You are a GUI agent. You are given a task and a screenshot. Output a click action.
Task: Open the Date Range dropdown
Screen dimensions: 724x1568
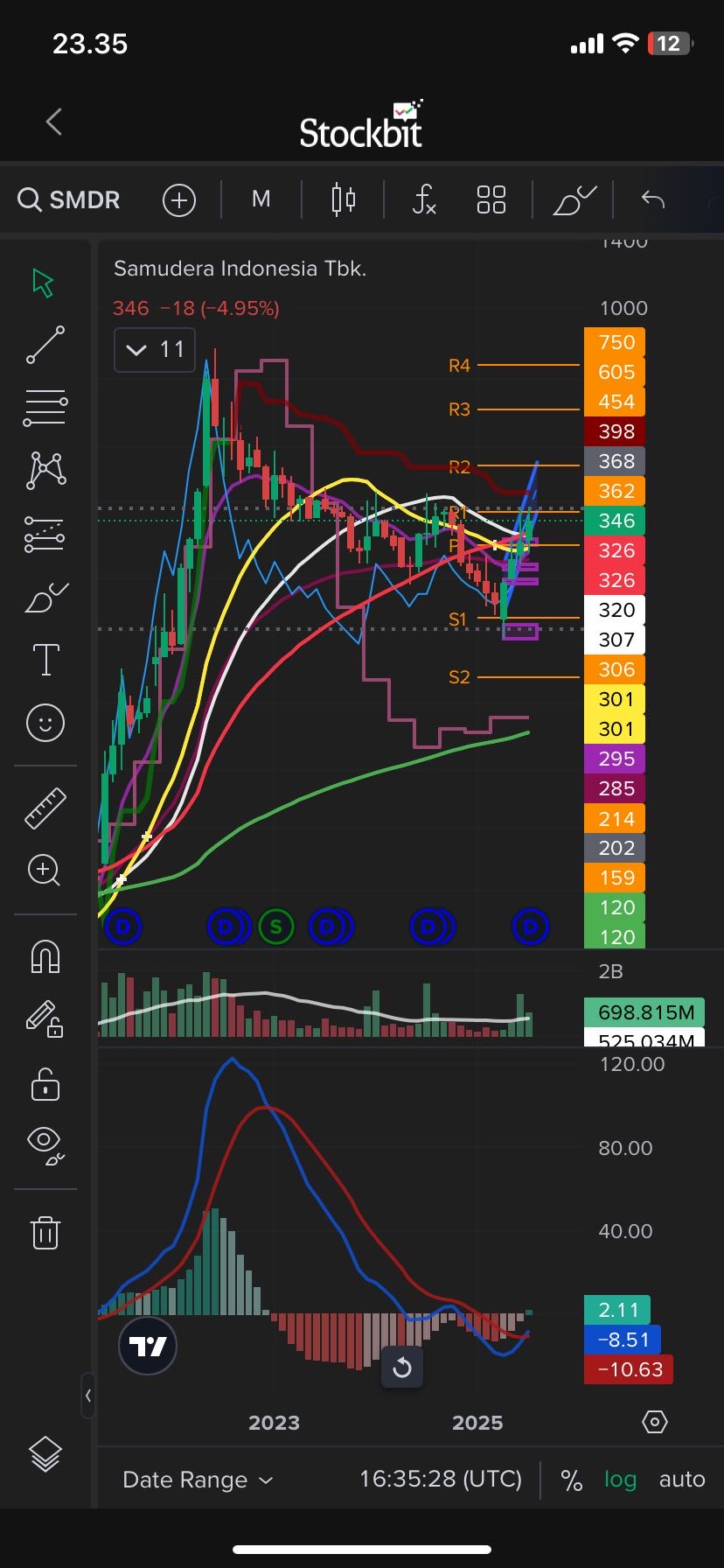pos(198,1480)
